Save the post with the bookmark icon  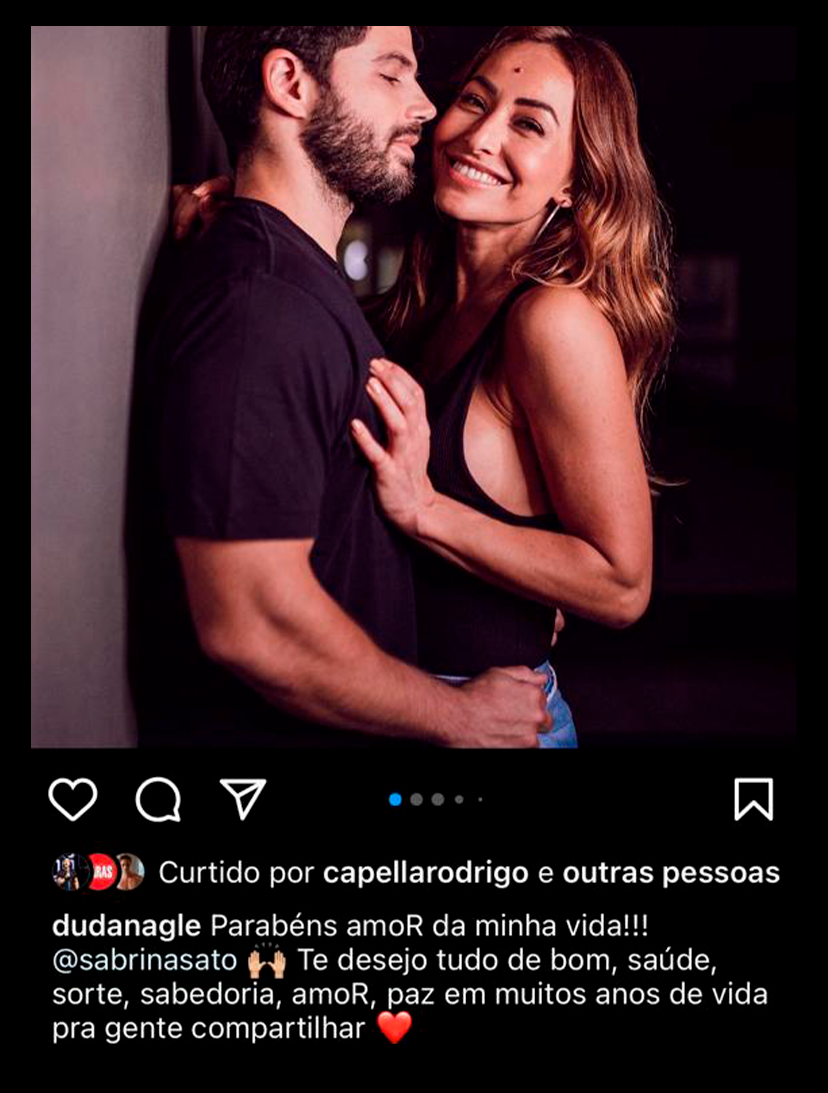coord(753,800)
